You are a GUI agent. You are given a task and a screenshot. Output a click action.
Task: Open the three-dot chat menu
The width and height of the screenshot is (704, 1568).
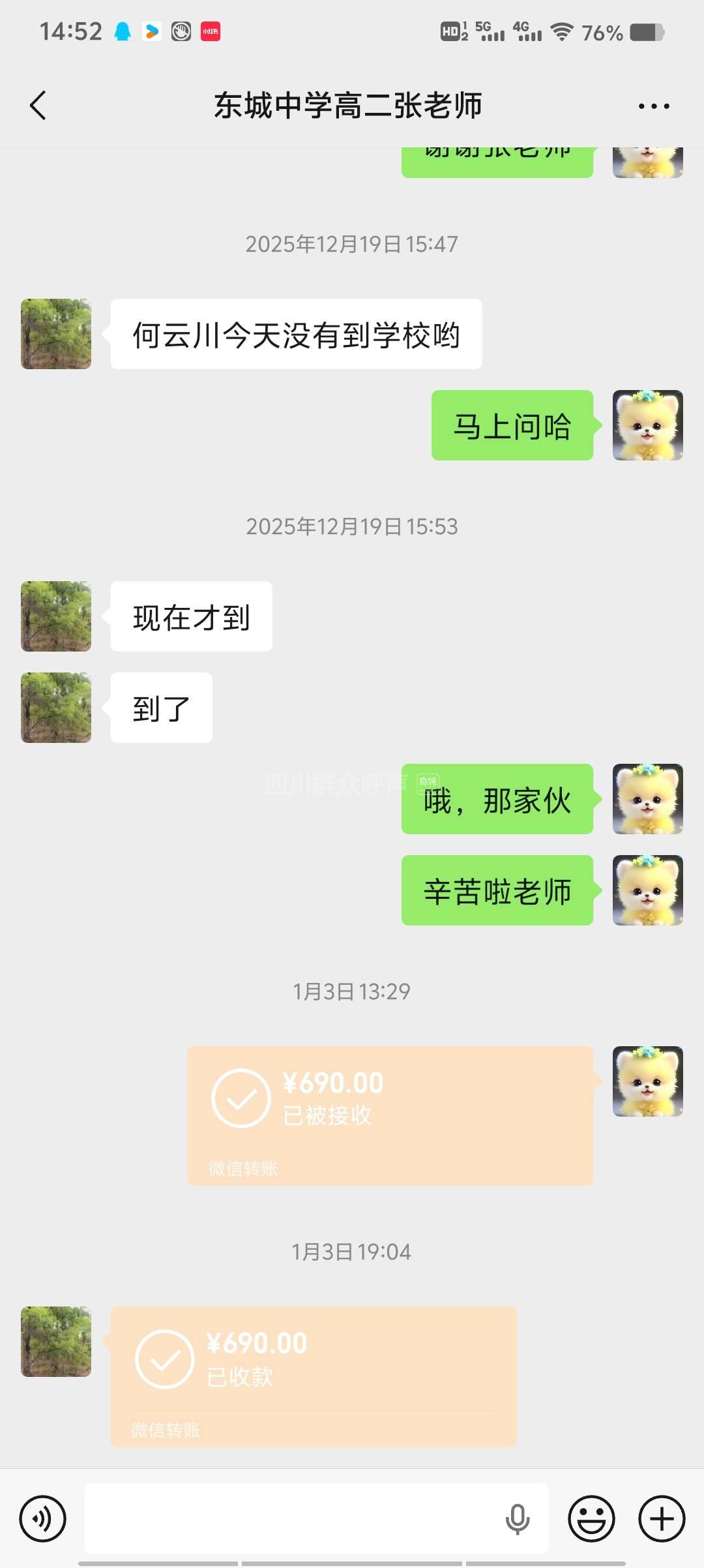click(653, 106)
